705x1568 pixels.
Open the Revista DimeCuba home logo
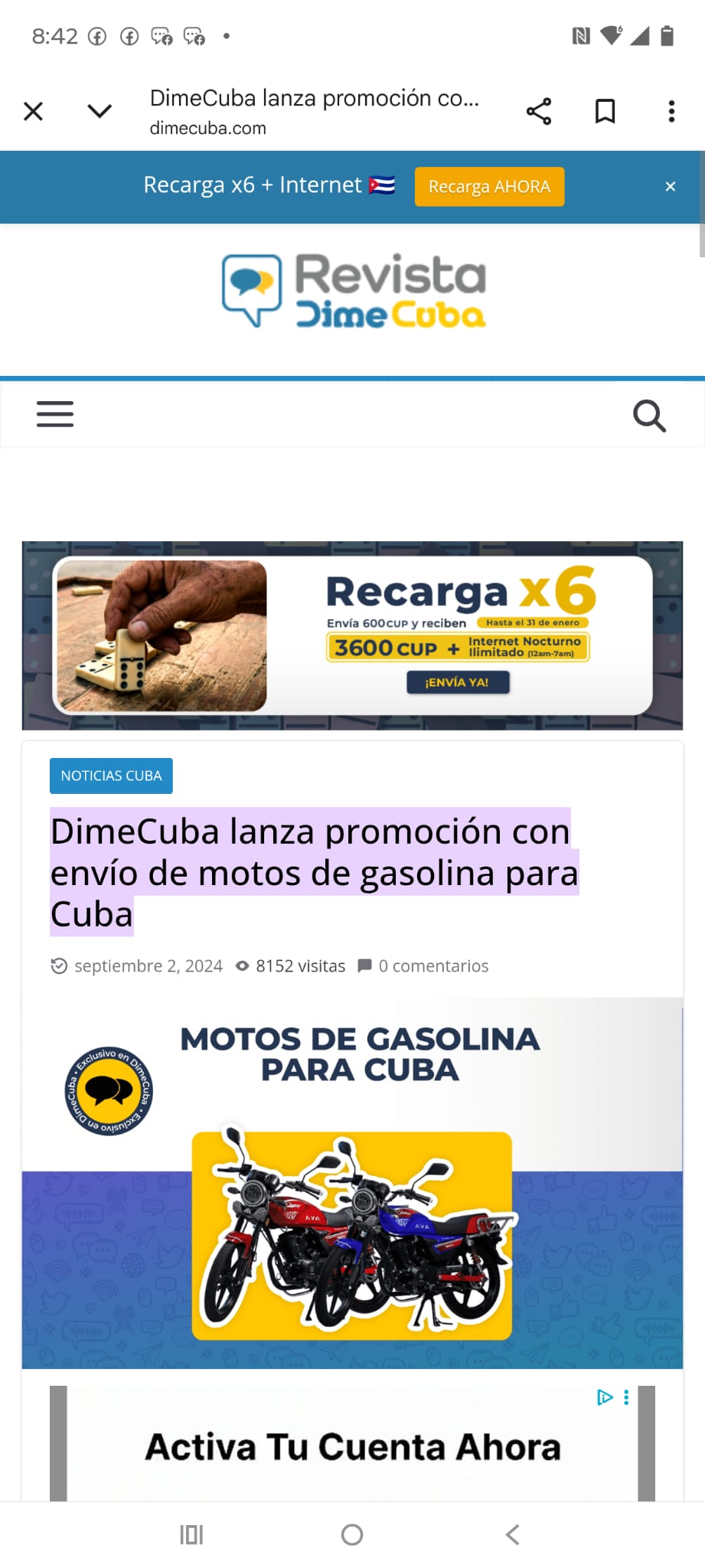coord(353,291)
